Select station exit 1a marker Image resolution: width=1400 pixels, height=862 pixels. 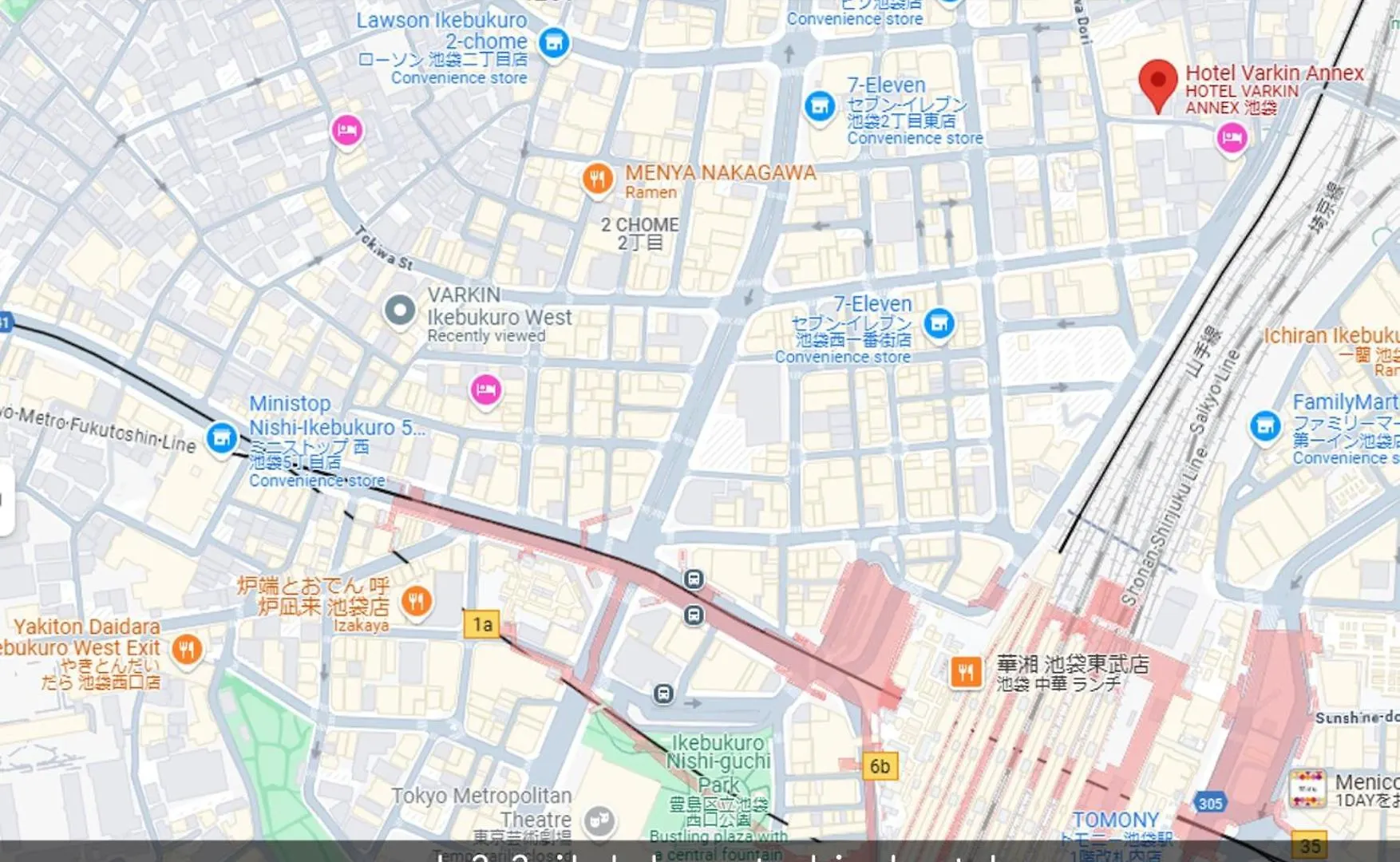482,624
